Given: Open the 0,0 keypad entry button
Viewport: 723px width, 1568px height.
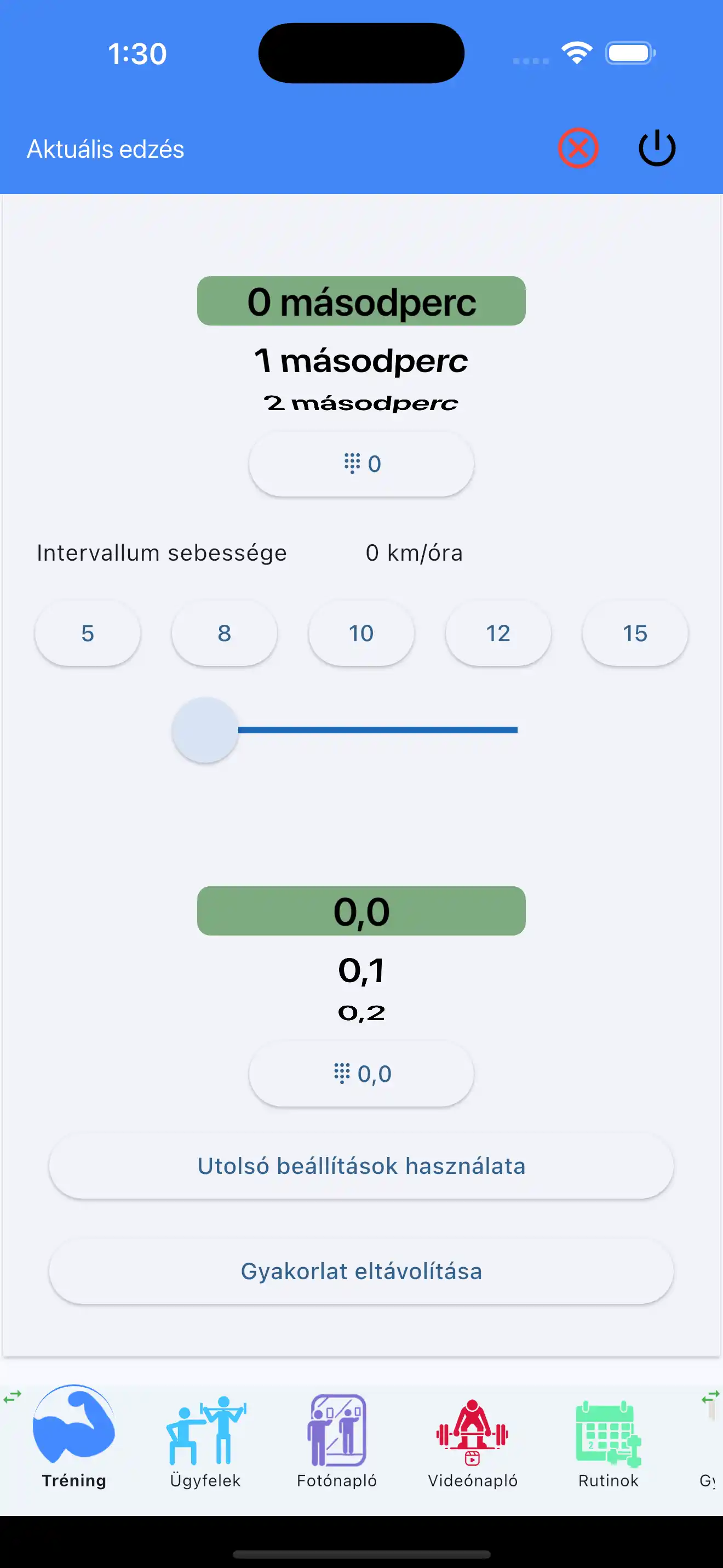Looking at the screenshot, I should click(361, 1074).
